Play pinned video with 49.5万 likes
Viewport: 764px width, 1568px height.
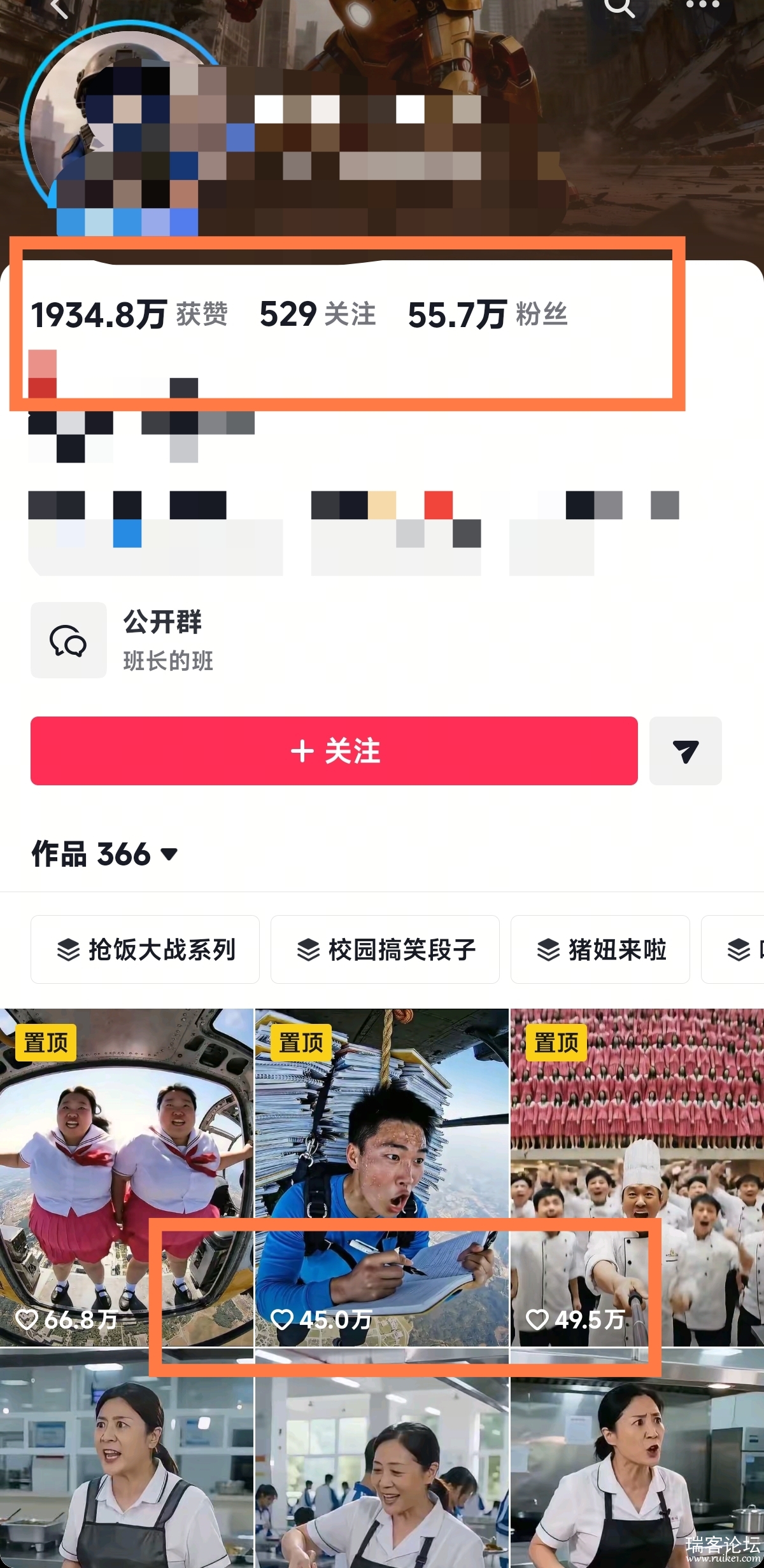point(637,1177)
